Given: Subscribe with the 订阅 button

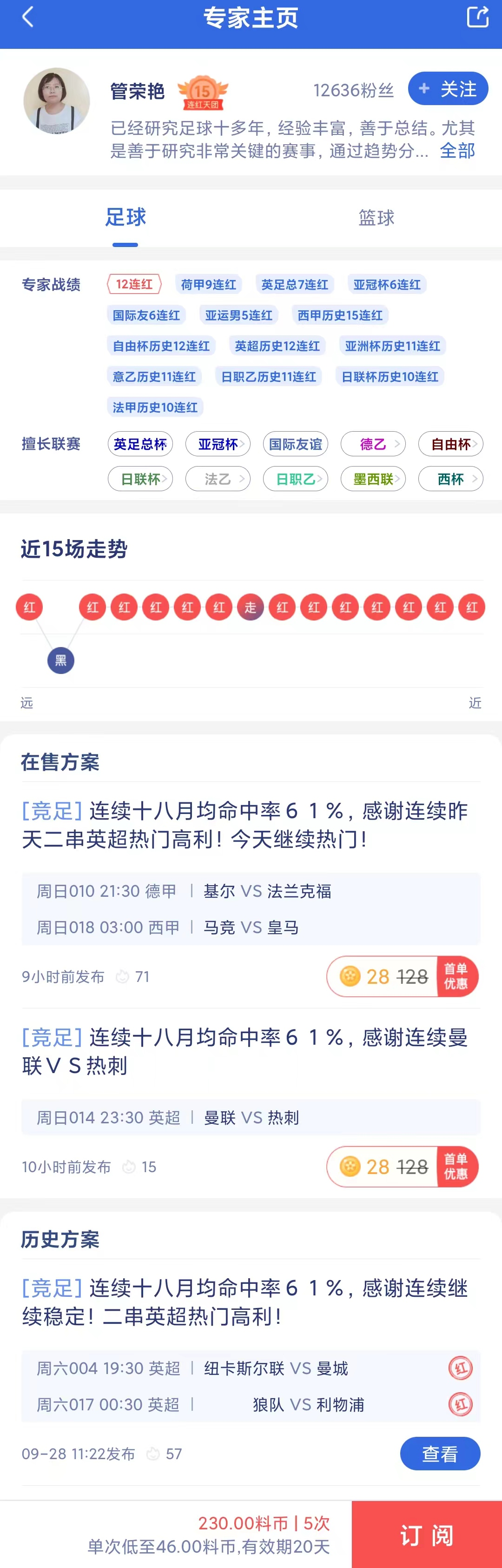Looking at the screenshot, I should pos(427,1534).
